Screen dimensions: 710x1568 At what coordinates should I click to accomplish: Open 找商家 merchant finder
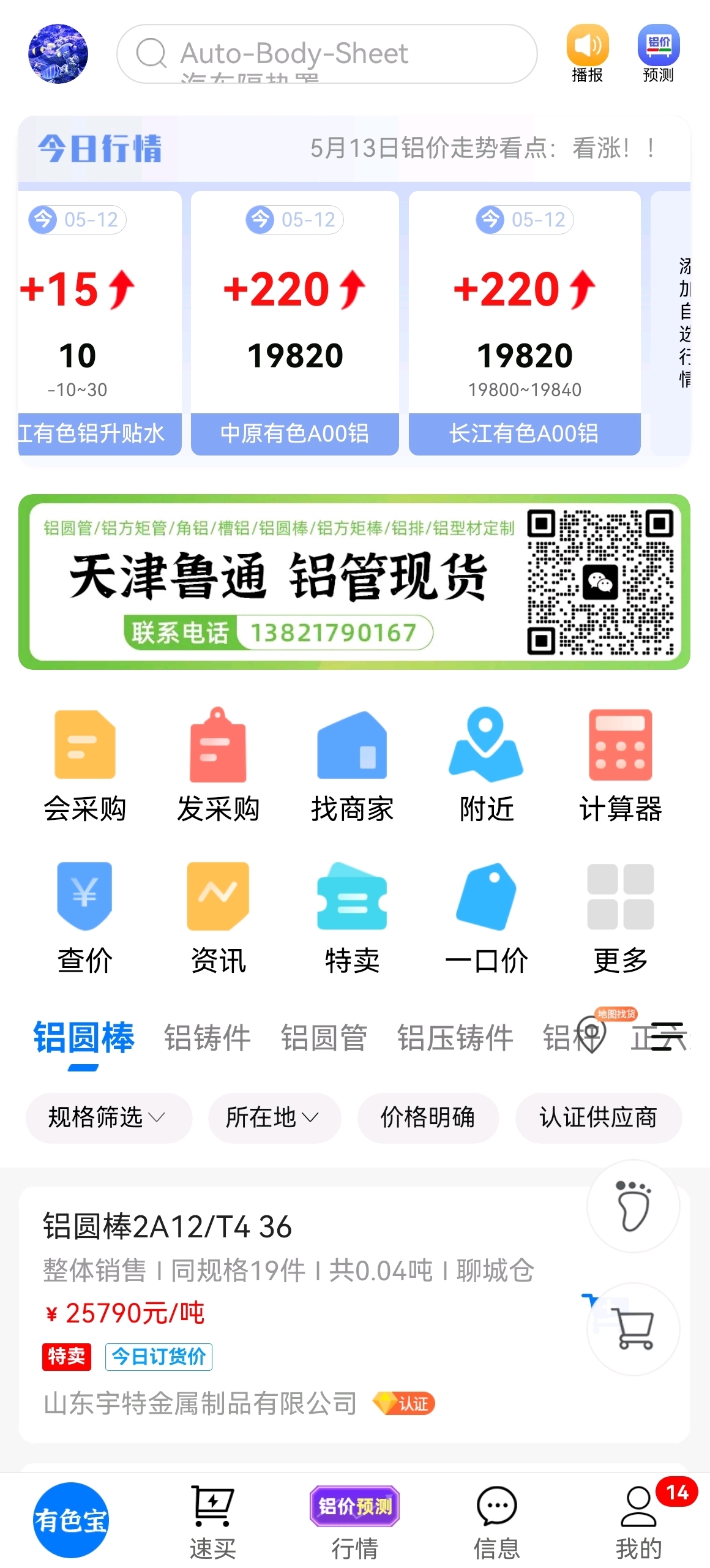pos(352,765)
